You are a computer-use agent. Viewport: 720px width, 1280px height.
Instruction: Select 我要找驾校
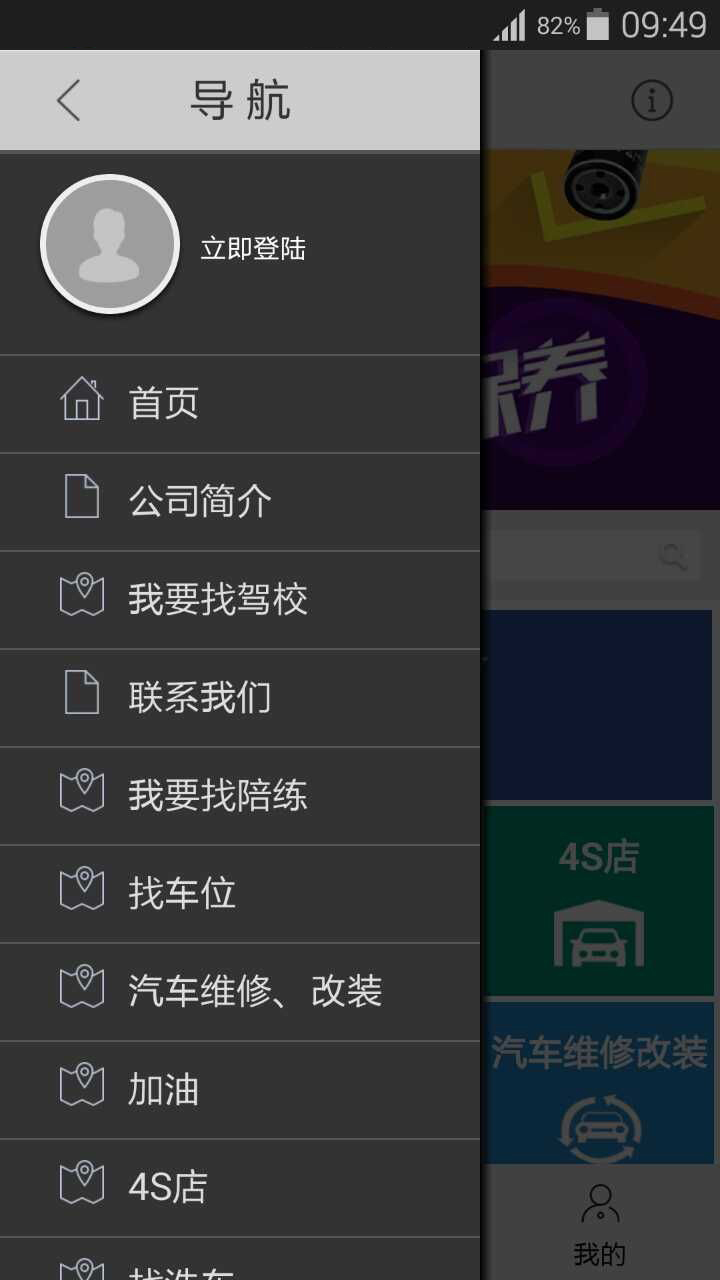pos(218,599)
